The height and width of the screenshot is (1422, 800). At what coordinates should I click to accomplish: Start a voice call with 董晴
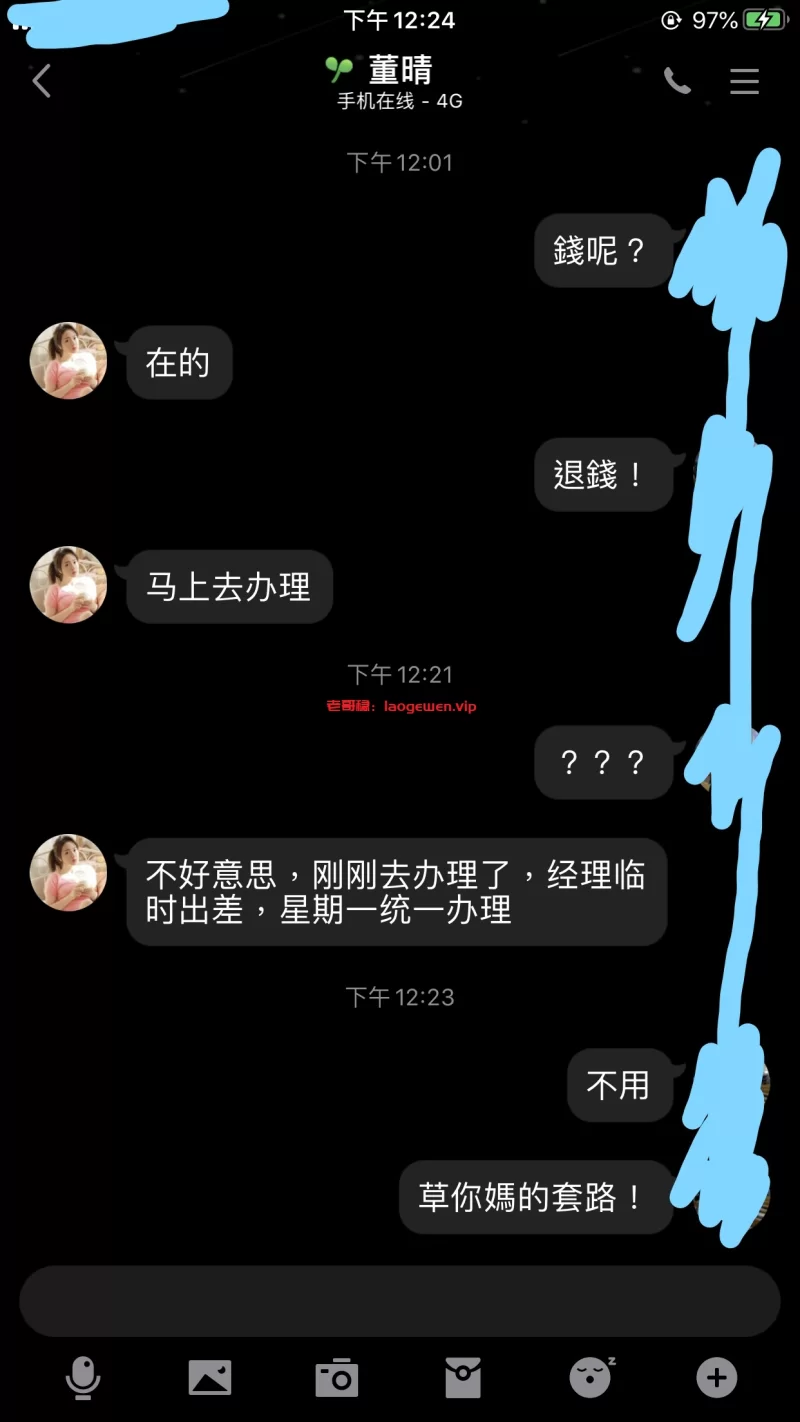(x=677, y=81)
